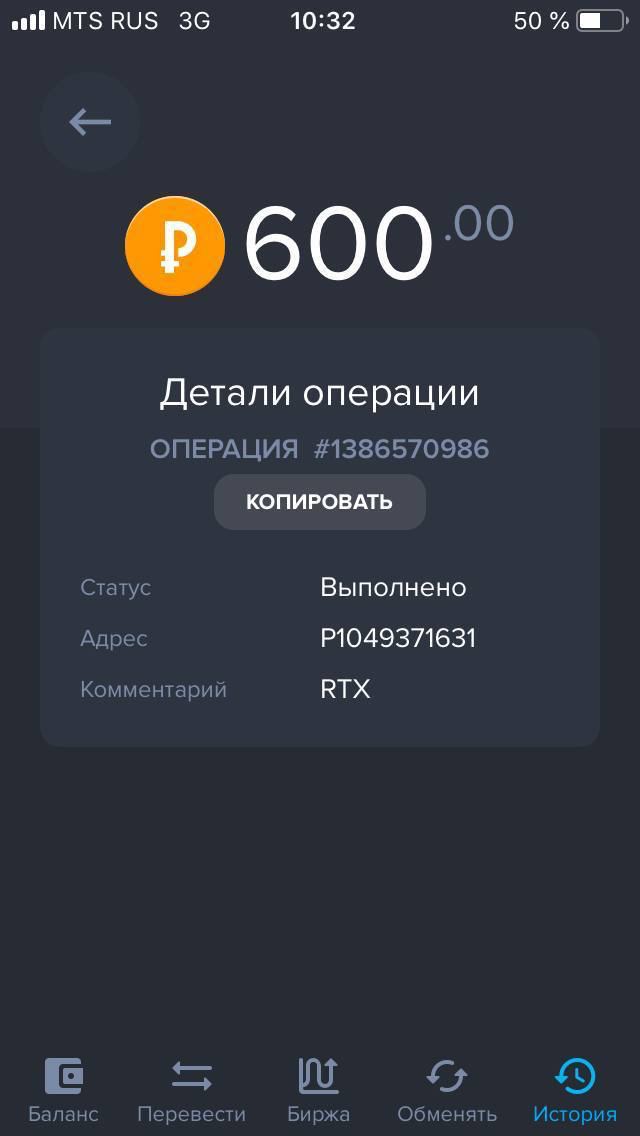
Task: Go back using the arrow button
Action: [90, 122]
